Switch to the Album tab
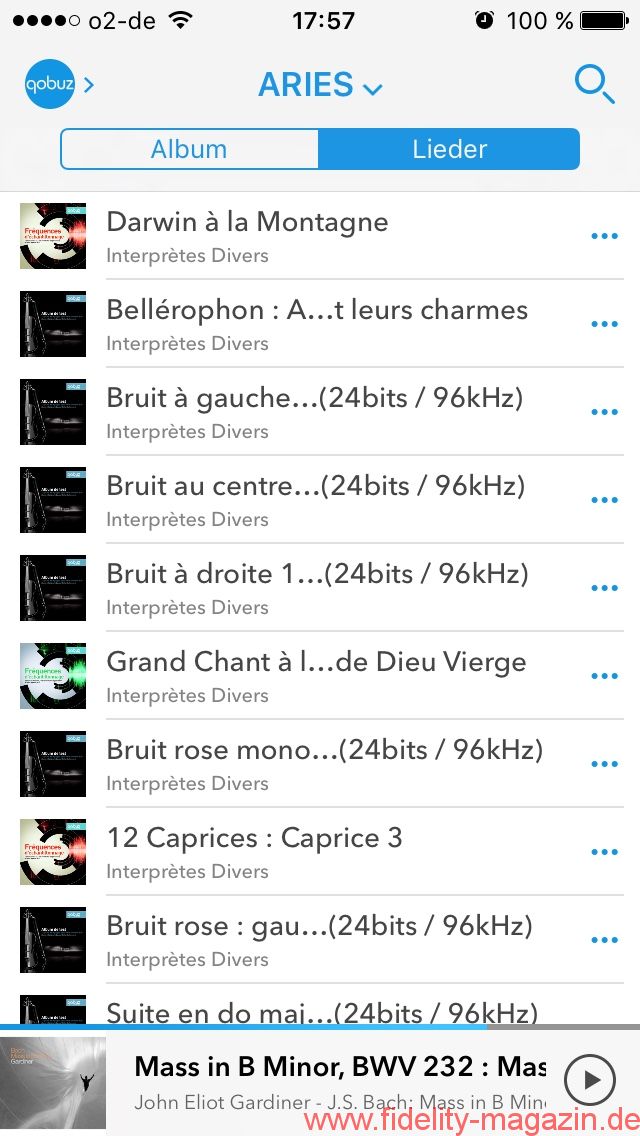 [x=190, y=150]
